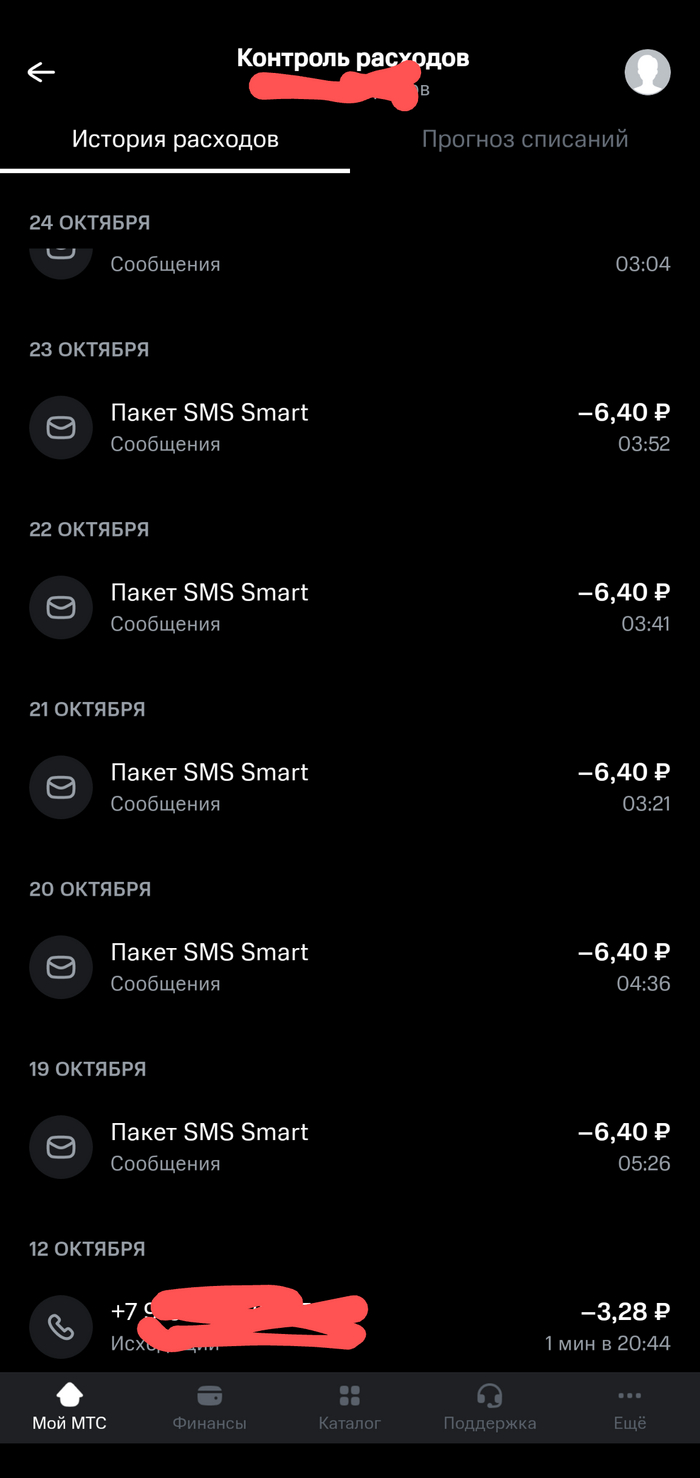Open the profile avatar

[x=647, y=72]
